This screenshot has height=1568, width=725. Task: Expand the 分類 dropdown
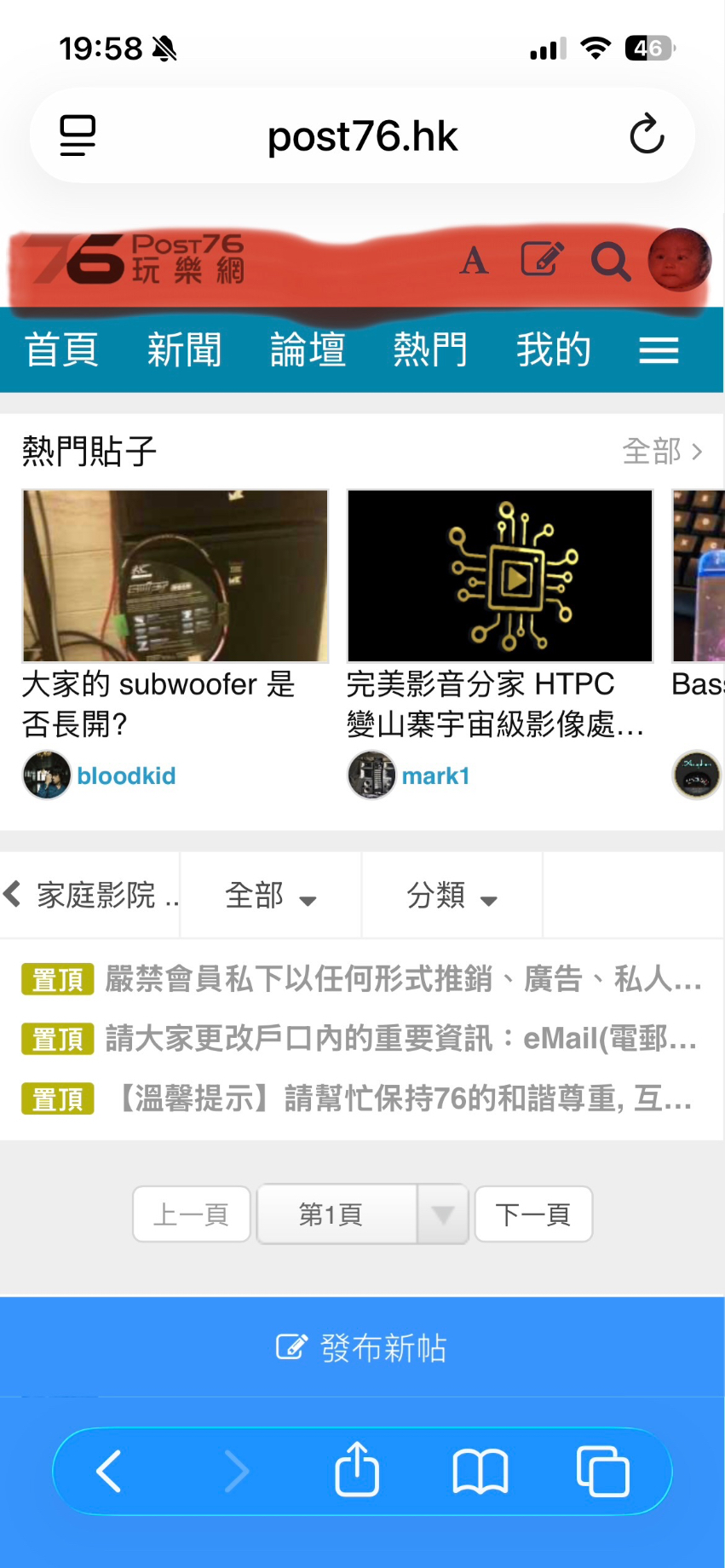(x=452, y=896)
